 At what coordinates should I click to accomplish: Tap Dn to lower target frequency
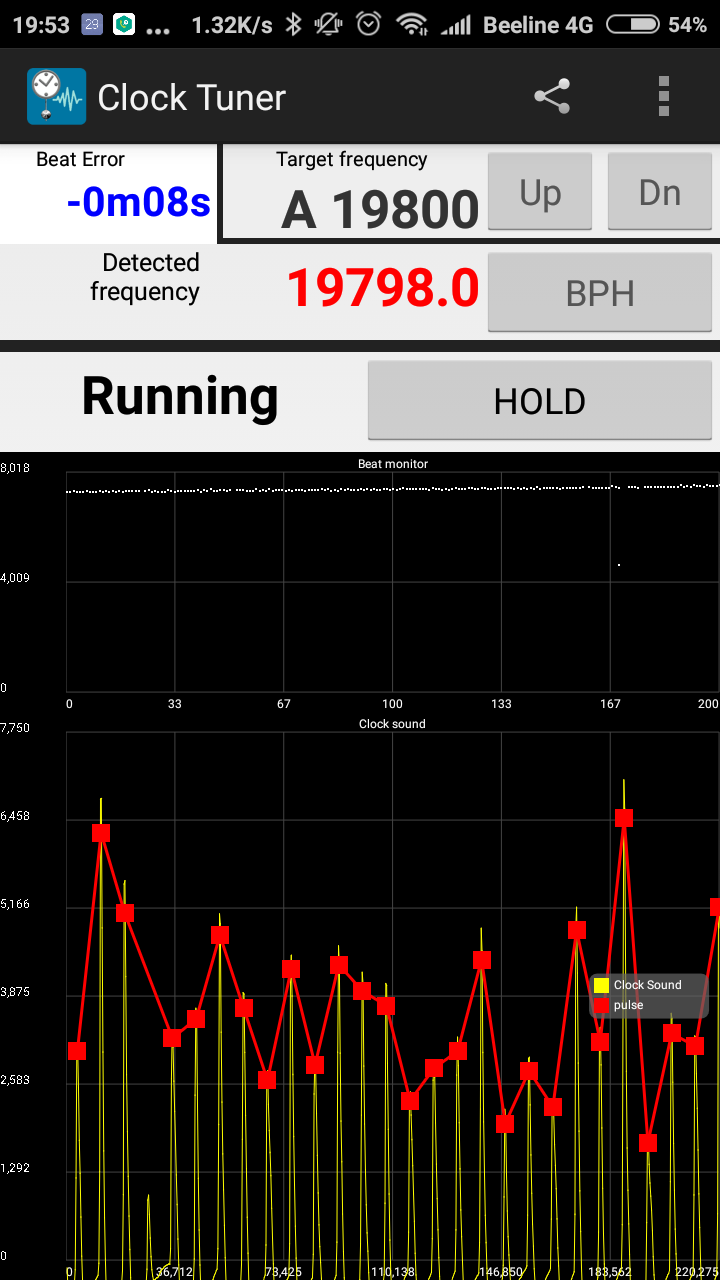(659, 192)
